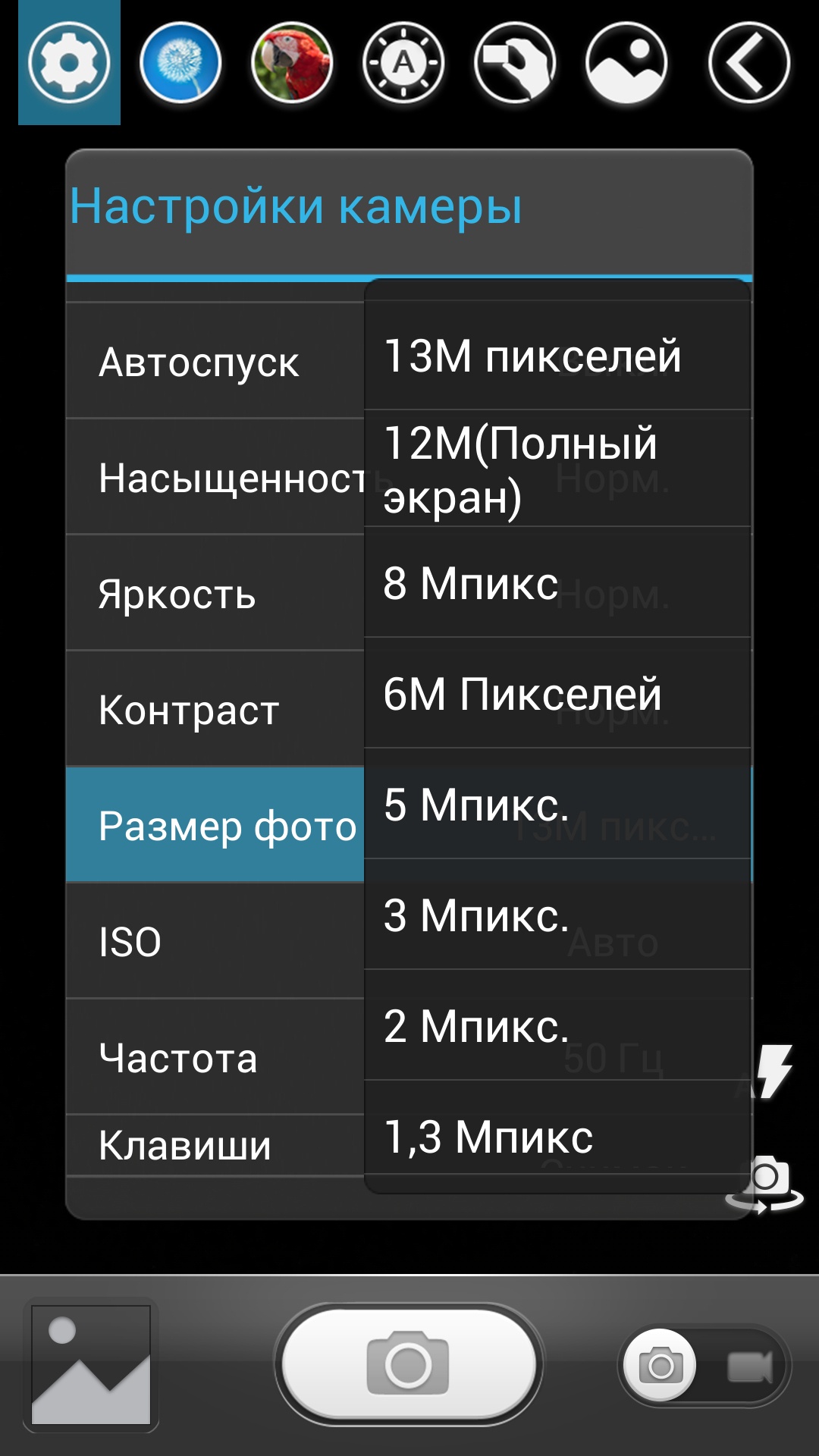Choose 12М(Полный экран) resolution
The height and width of the screenshot is (1456, 819).
[557, 469]
